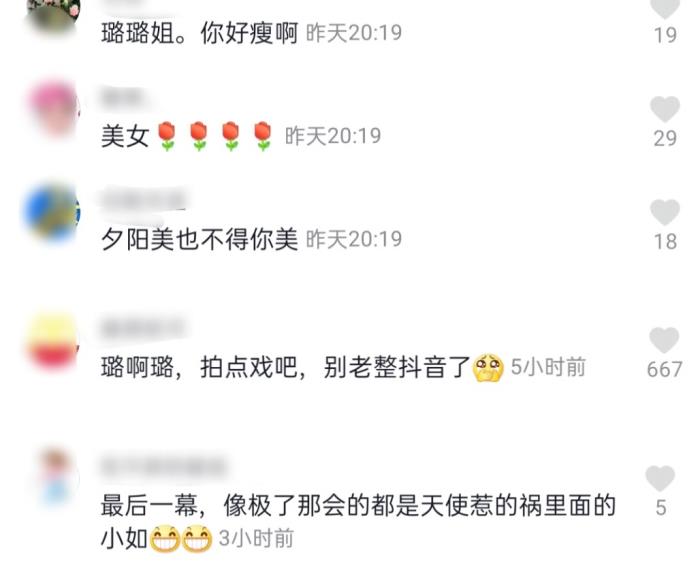The height and width of the screenshot is (561, 700).
Task: Reply to the comment "夕阳美也不得你美"
Action: (200, 239)
